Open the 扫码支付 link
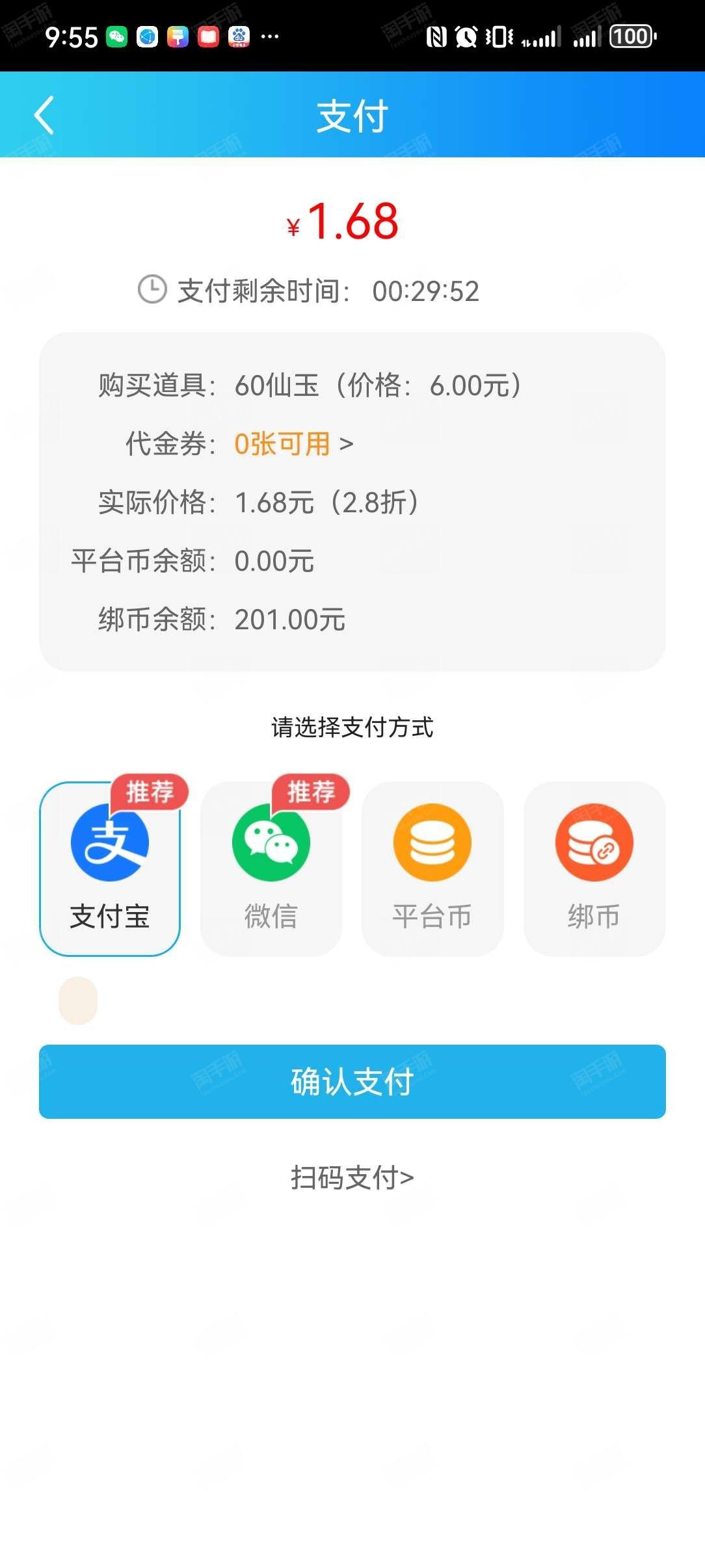 [352, 1177]
